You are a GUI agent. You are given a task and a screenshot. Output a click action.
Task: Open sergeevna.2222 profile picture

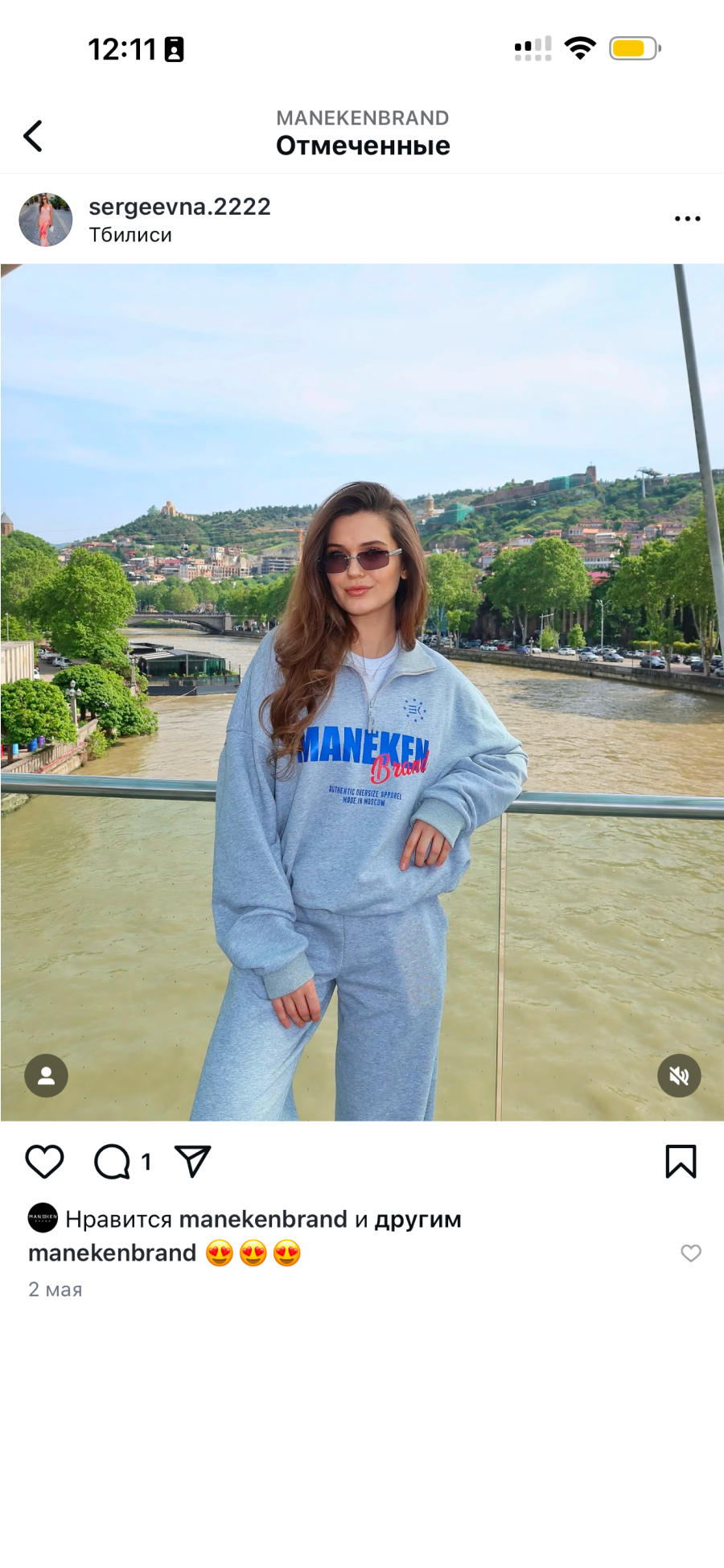[46, 220]
